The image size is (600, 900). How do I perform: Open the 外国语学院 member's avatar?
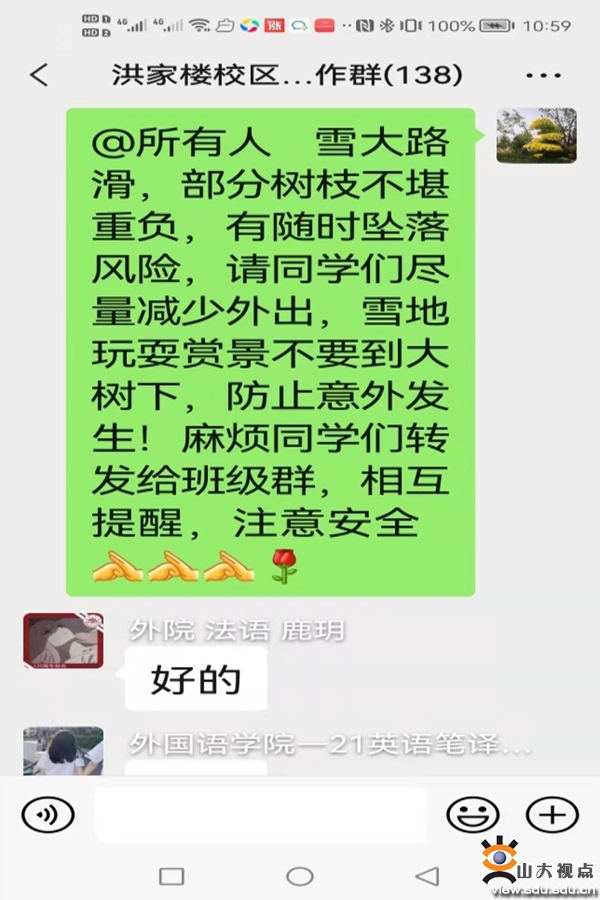point(63,751)
